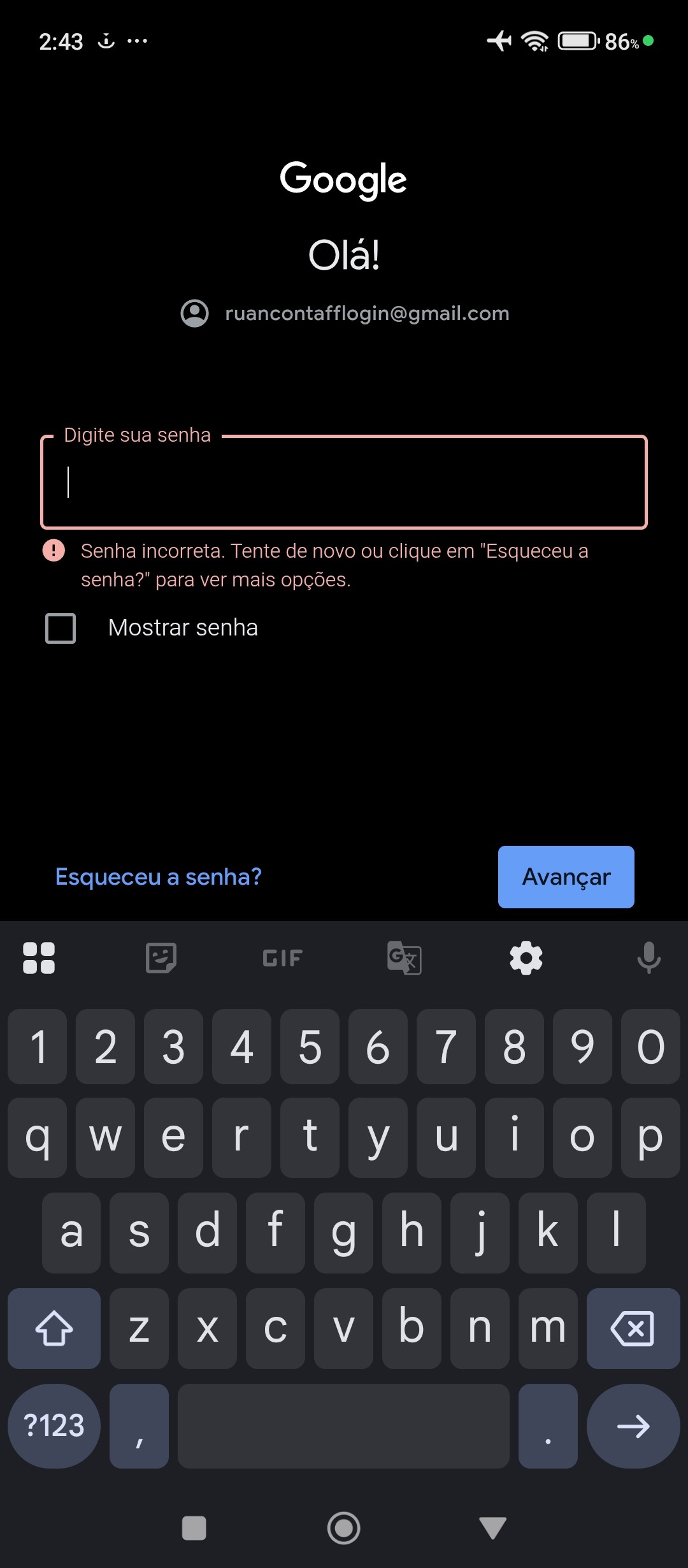Open the keyboard sticker panel
Viewport: 688px width, 1568px height.
pyautogui.click(x=161, y=958)
